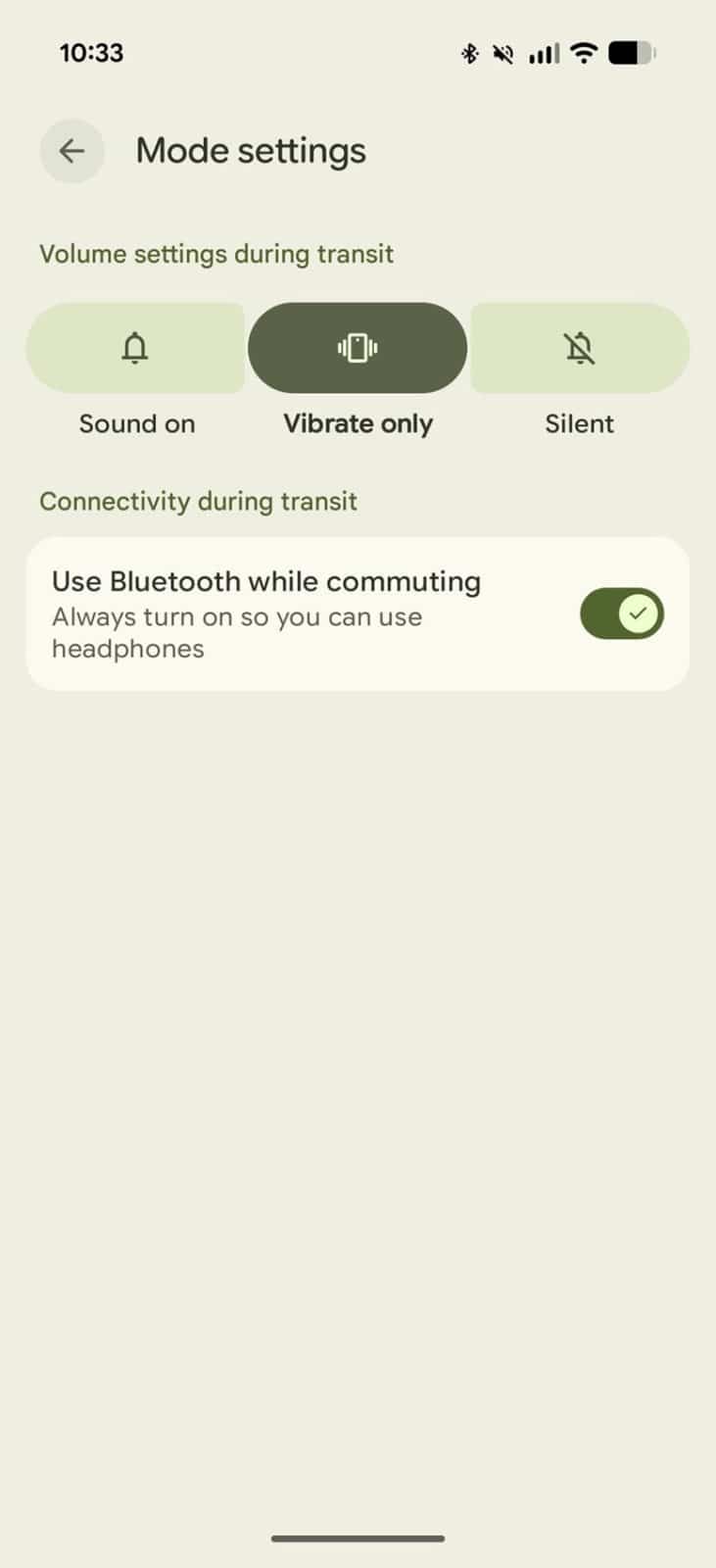716x1568 pixels.
Task: Click the back arrow next to Mode settings
Action: [72, 152]
